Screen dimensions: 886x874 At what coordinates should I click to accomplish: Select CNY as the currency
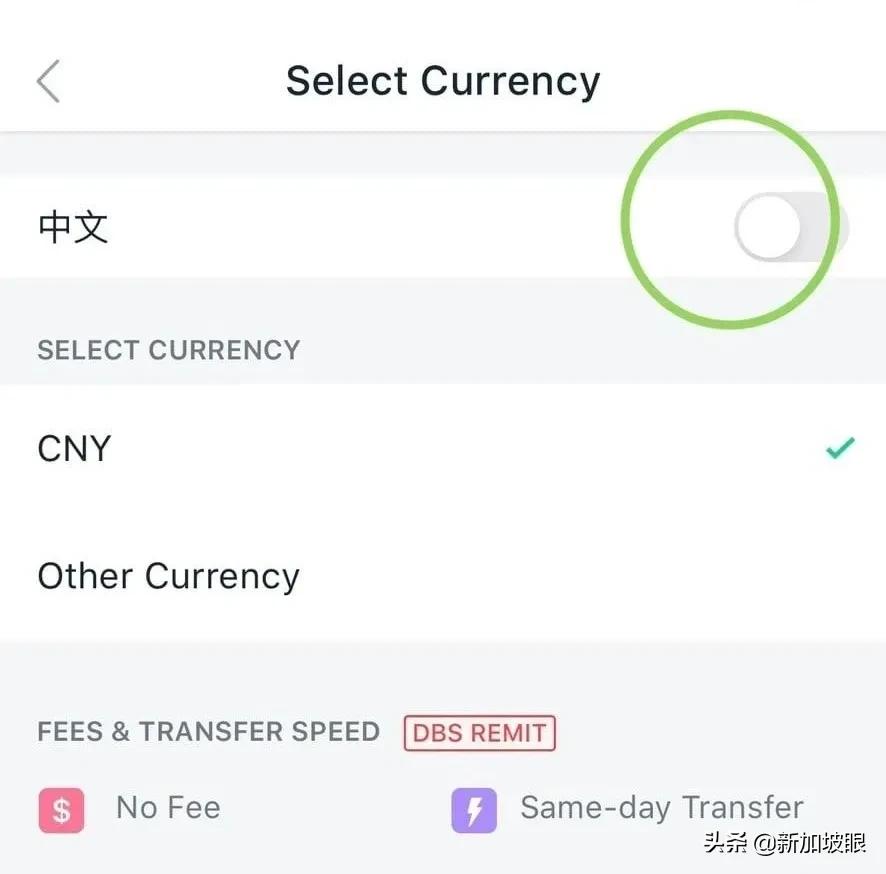(443, 448)
